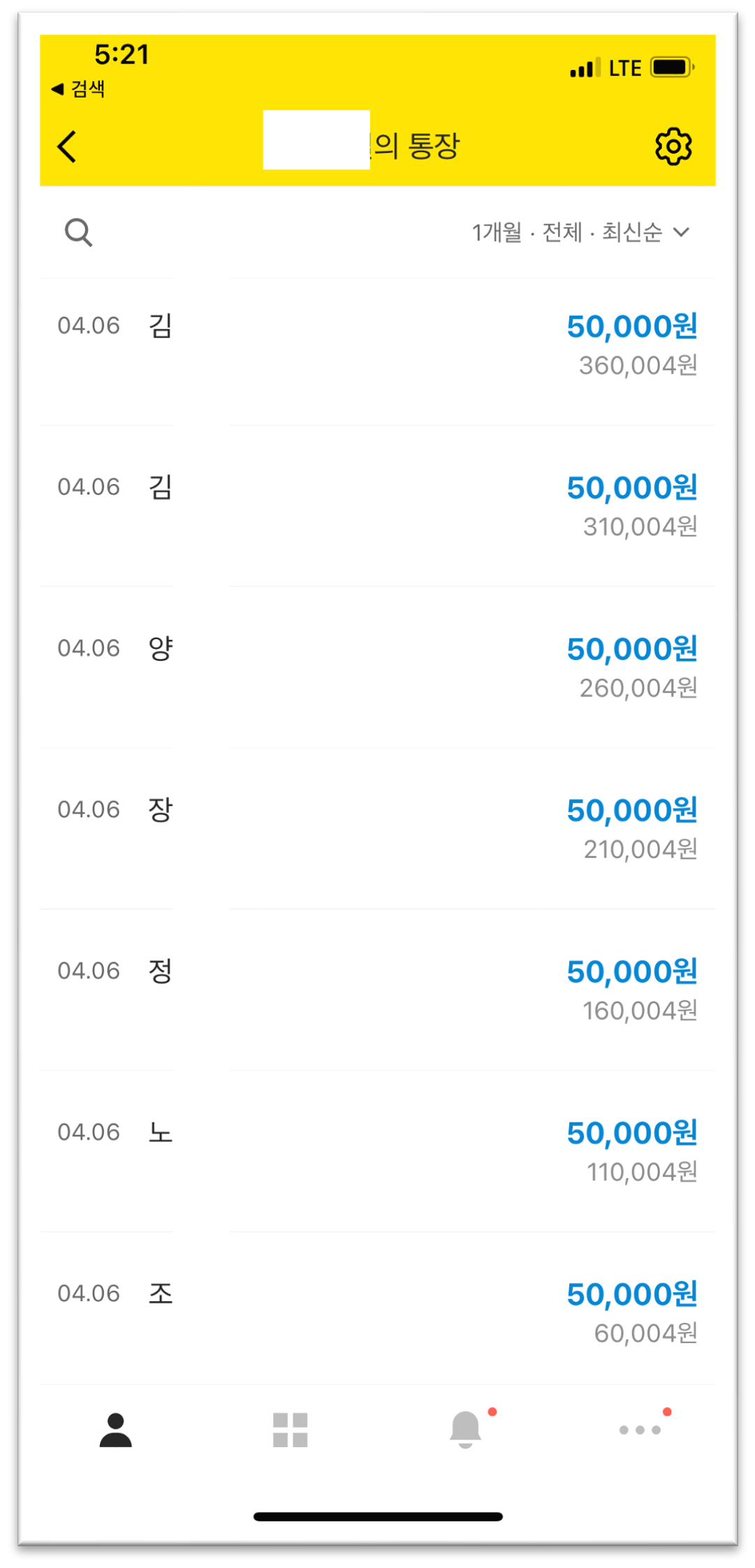Open the three-dots more tab

tap(640, 1430)
